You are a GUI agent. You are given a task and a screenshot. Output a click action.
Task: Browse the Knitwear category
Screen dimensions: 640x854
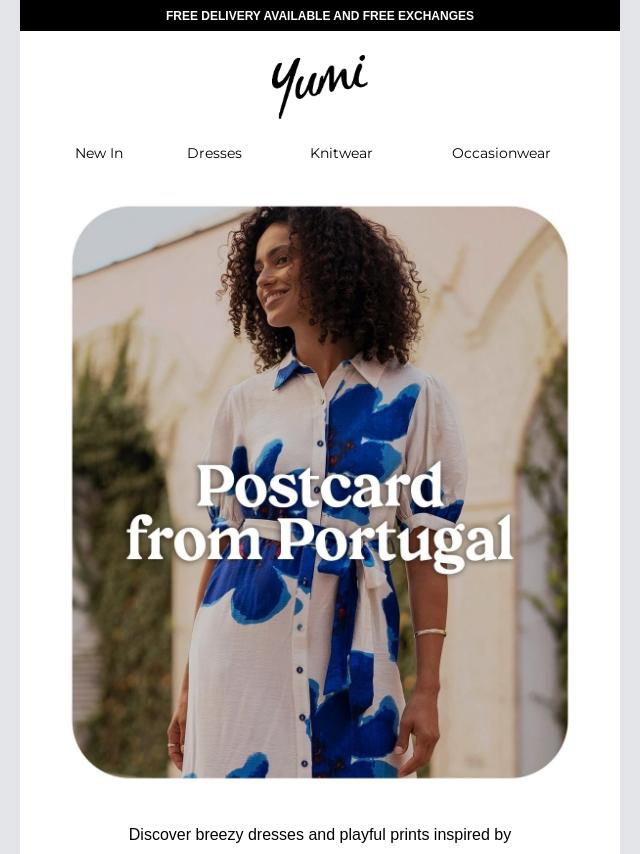point(341,153)
